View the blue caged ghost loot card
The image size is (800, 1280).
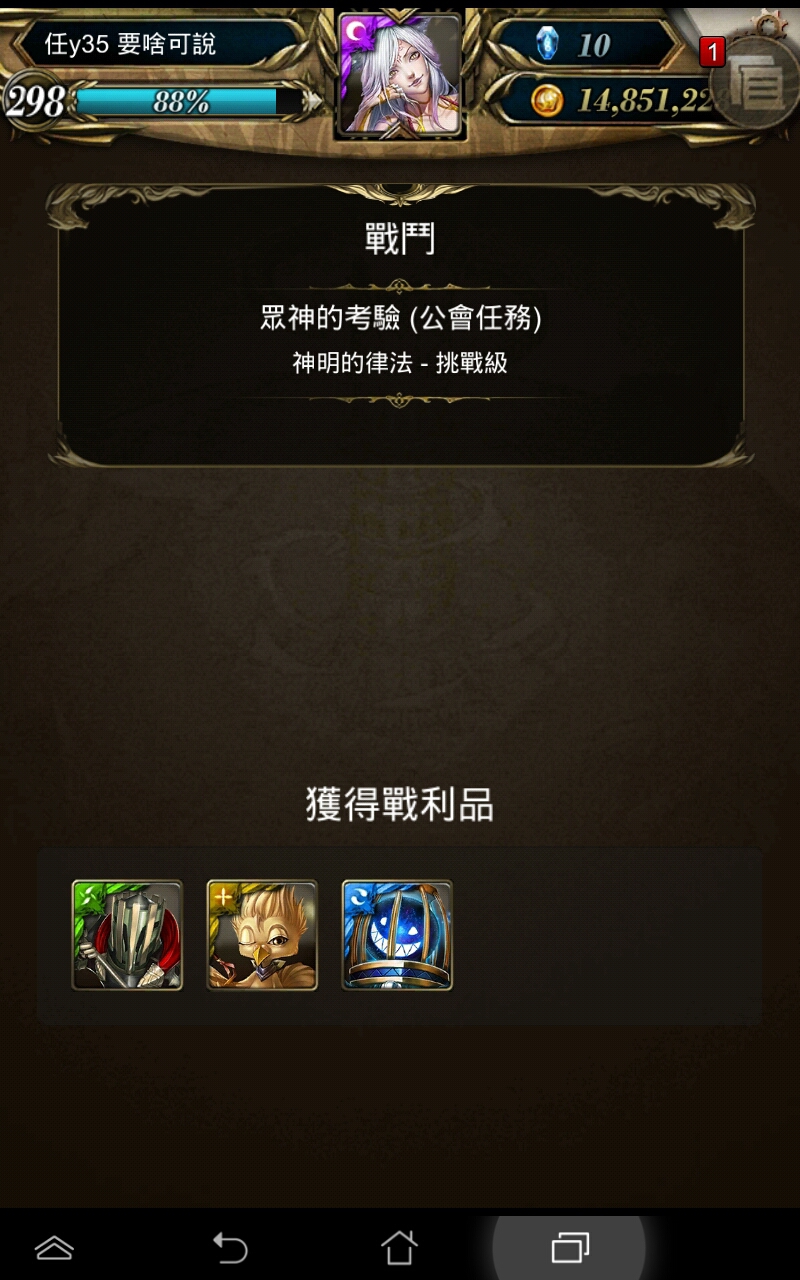point(397,935)
